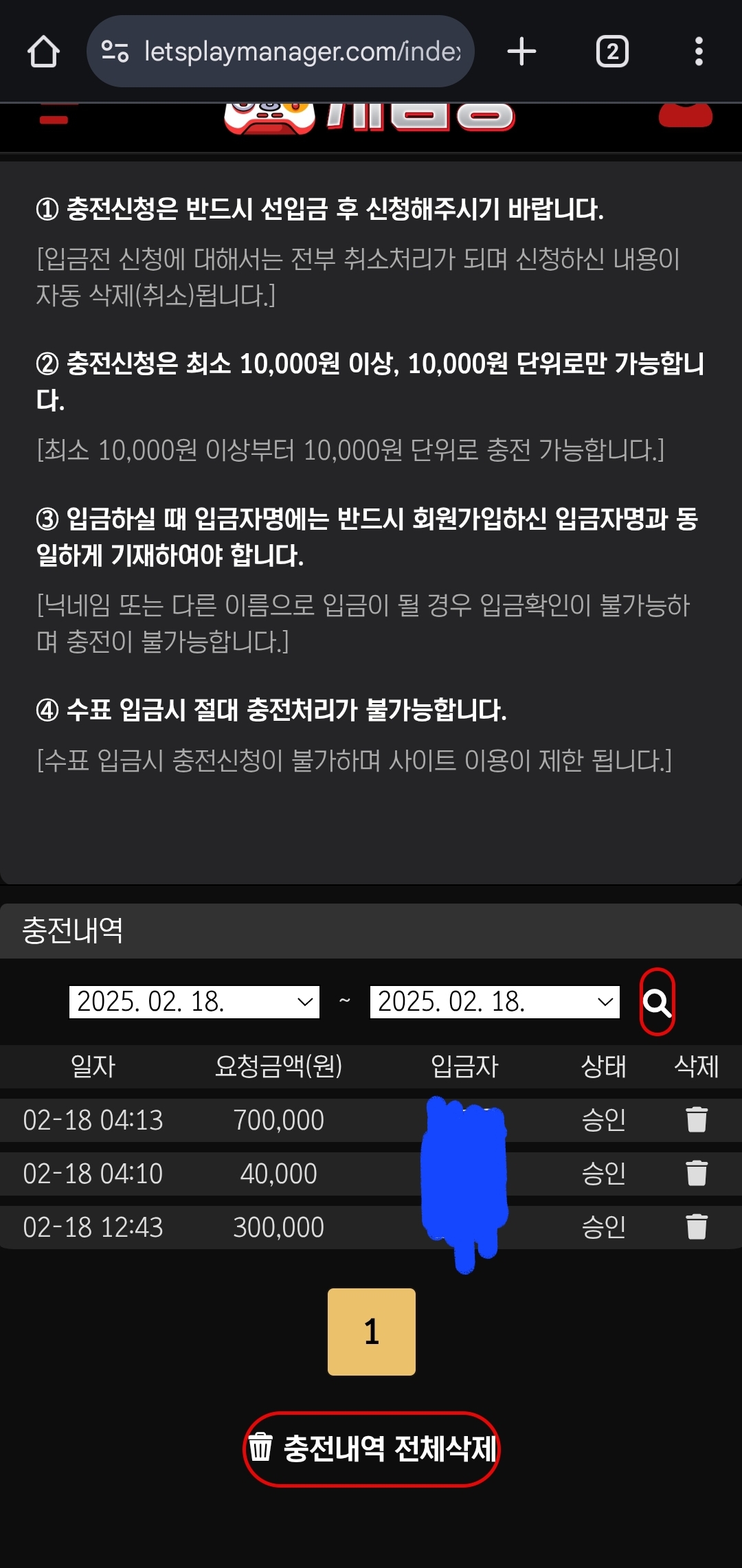
Task: Select page 1 of charge history
Action: coord(372,1332)
